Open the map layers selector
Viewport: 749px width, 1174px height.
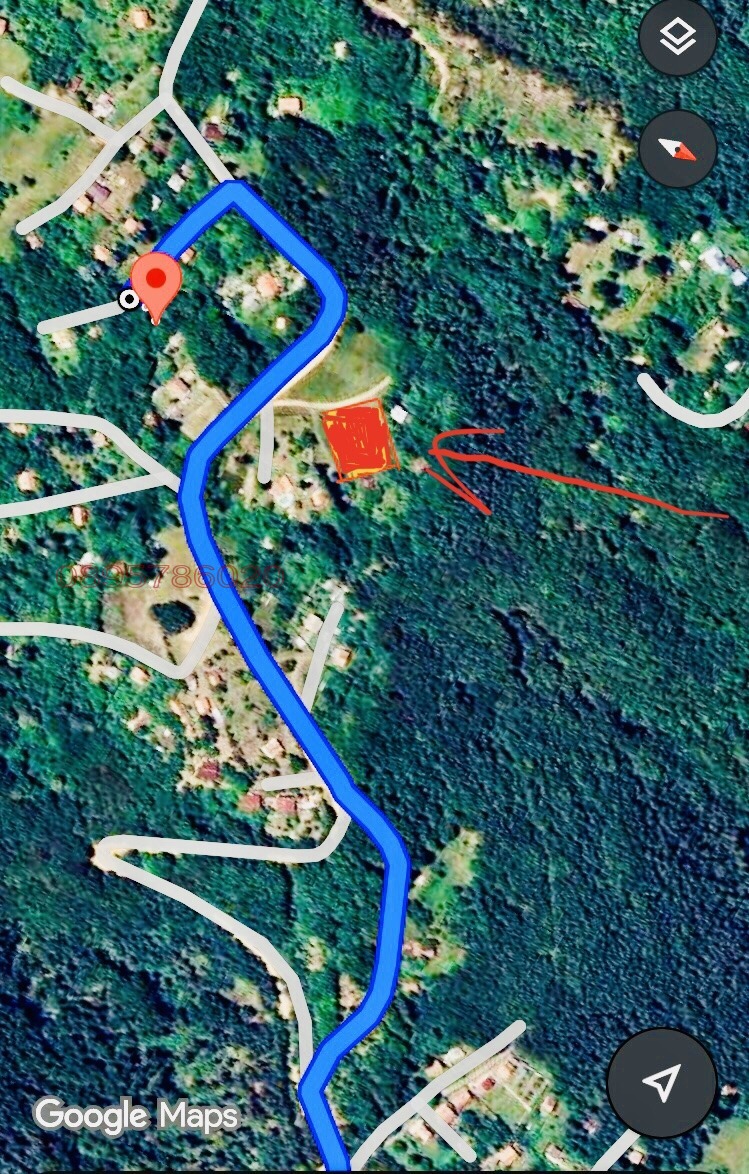pyautogui.click(x=677, y=38)
